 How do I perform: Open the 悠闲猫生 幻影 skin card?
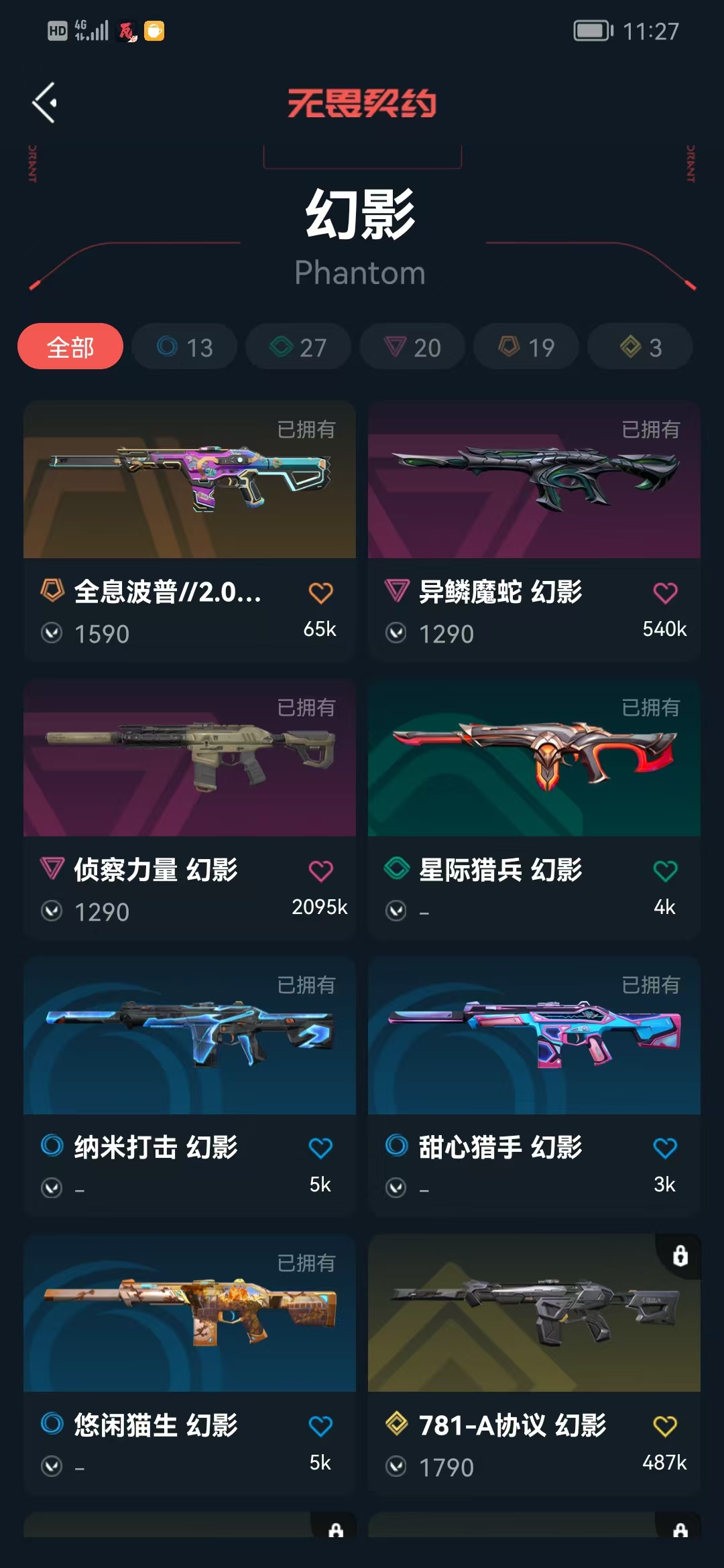tap(190, 1364)
